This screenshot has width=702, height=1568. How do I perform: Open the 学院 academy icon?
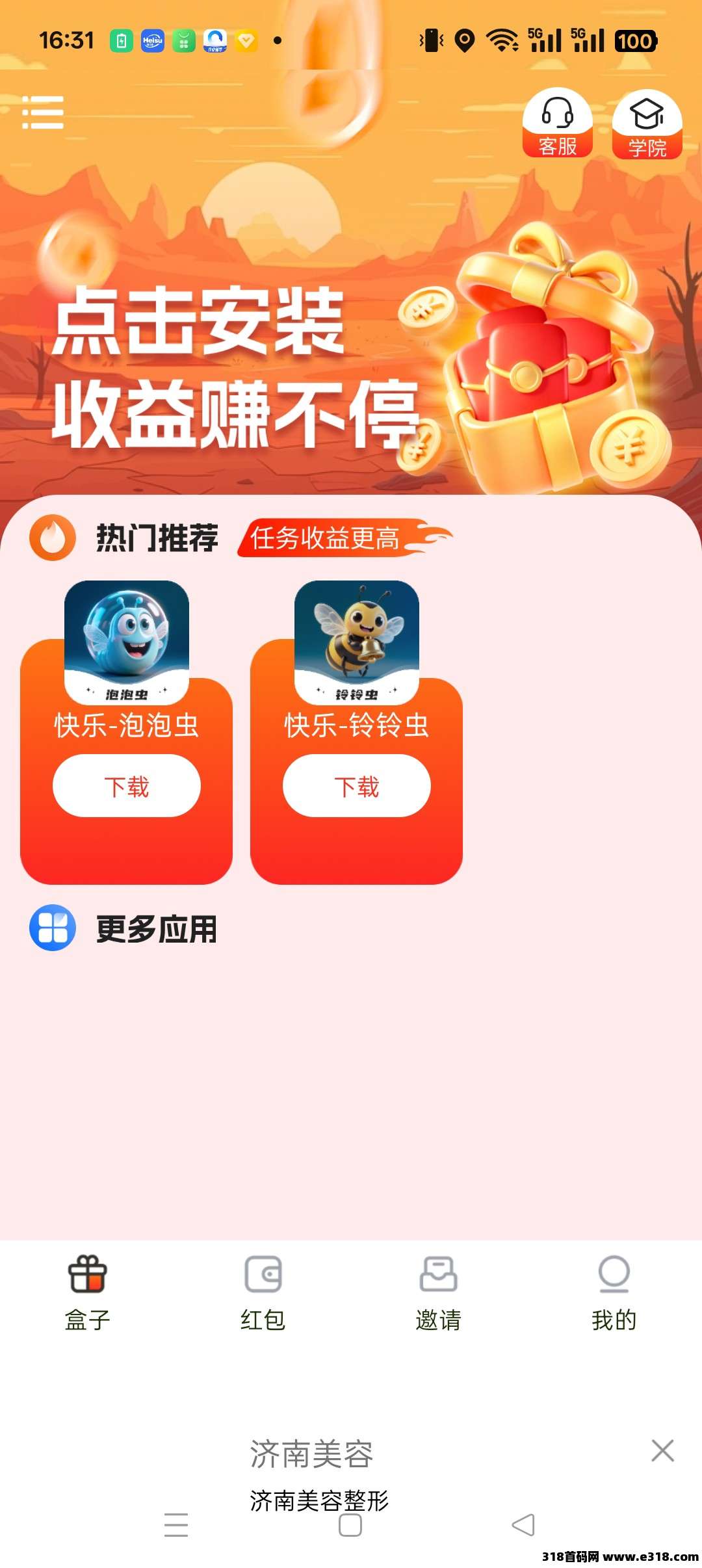pyautogui.click(x=645, y=124)
